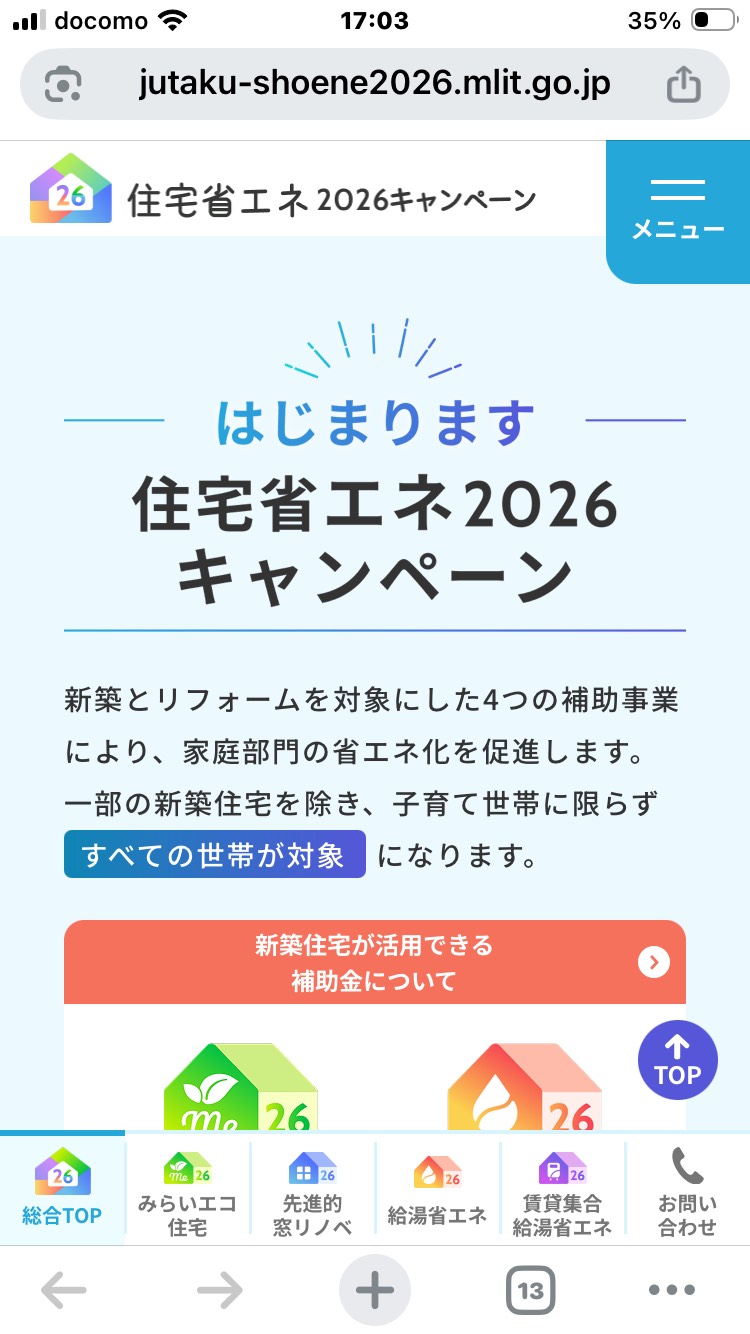Tap the TOP button to scroll up
This screenshot has width=750, height=1334.
click(x=677, y=1061)
